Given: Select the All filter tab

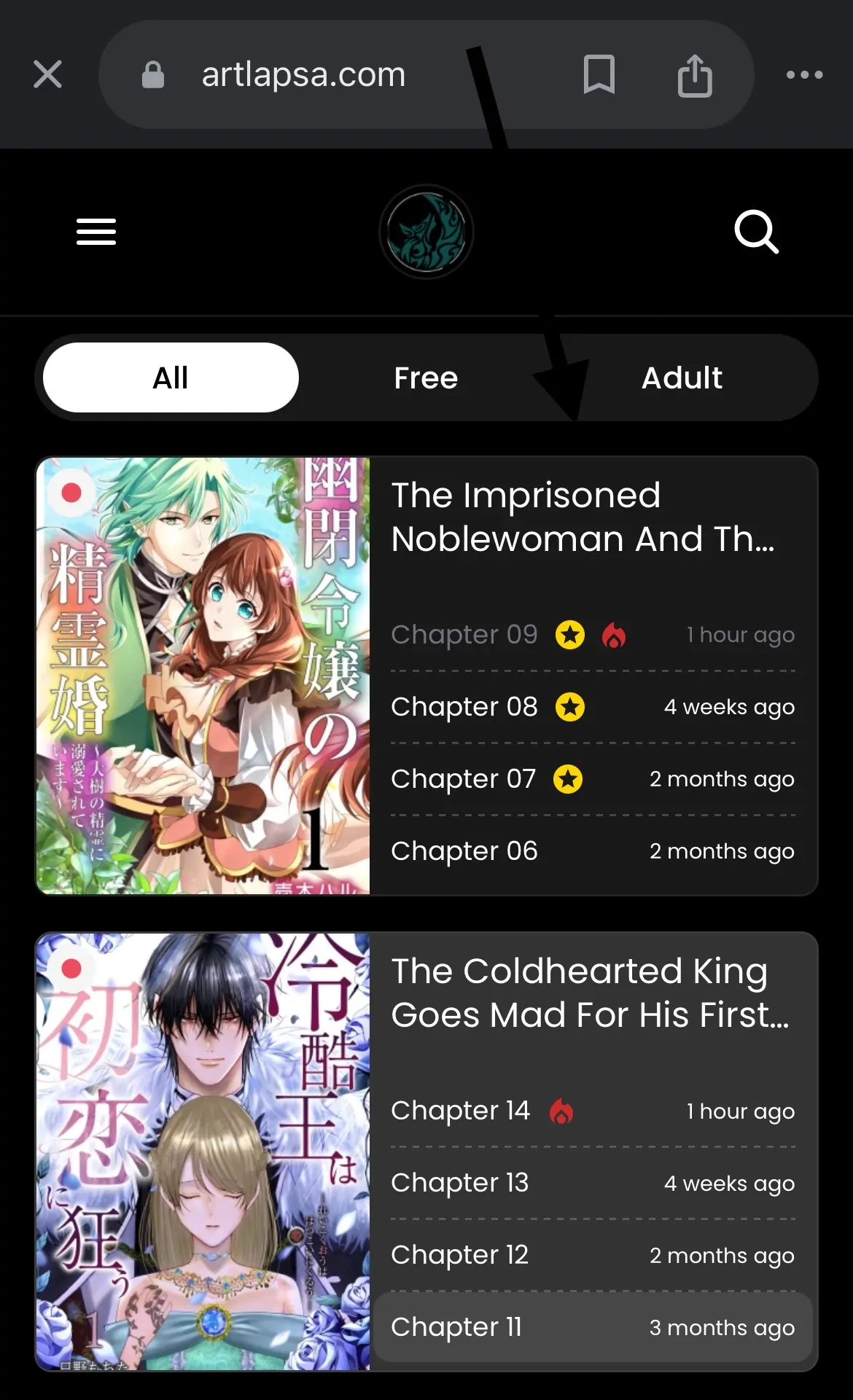Looking at the screenshot, I should pos(171,378).
